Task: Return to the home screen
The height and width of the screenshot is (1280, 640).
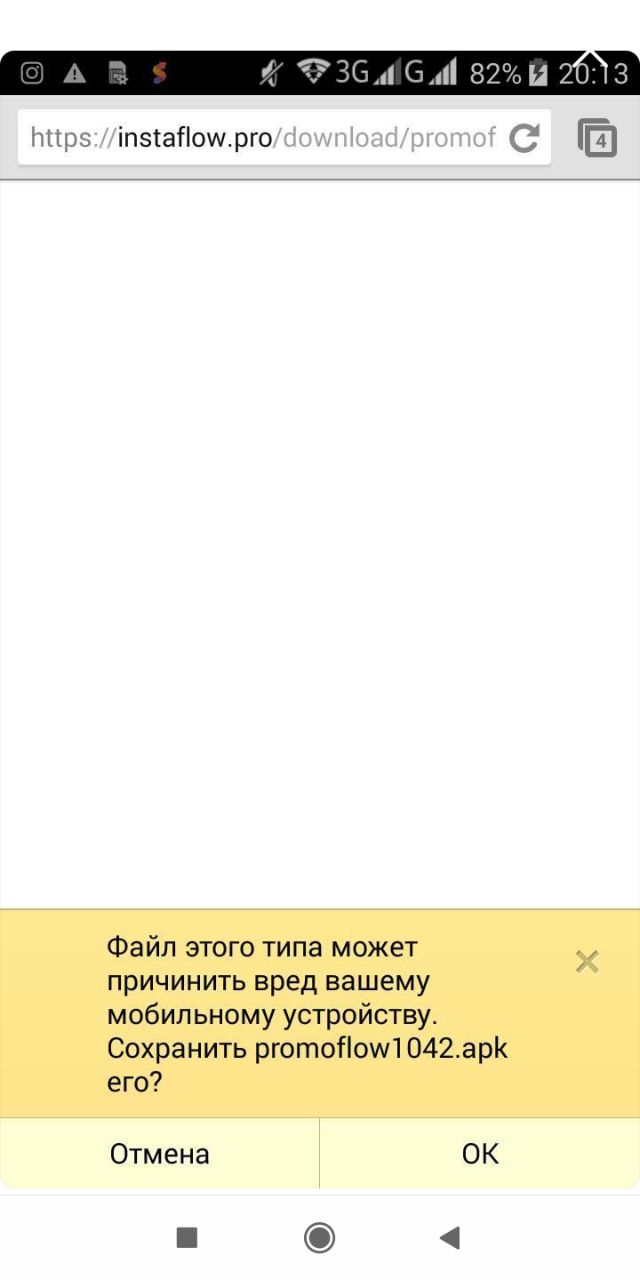Action: (319, 1238)
